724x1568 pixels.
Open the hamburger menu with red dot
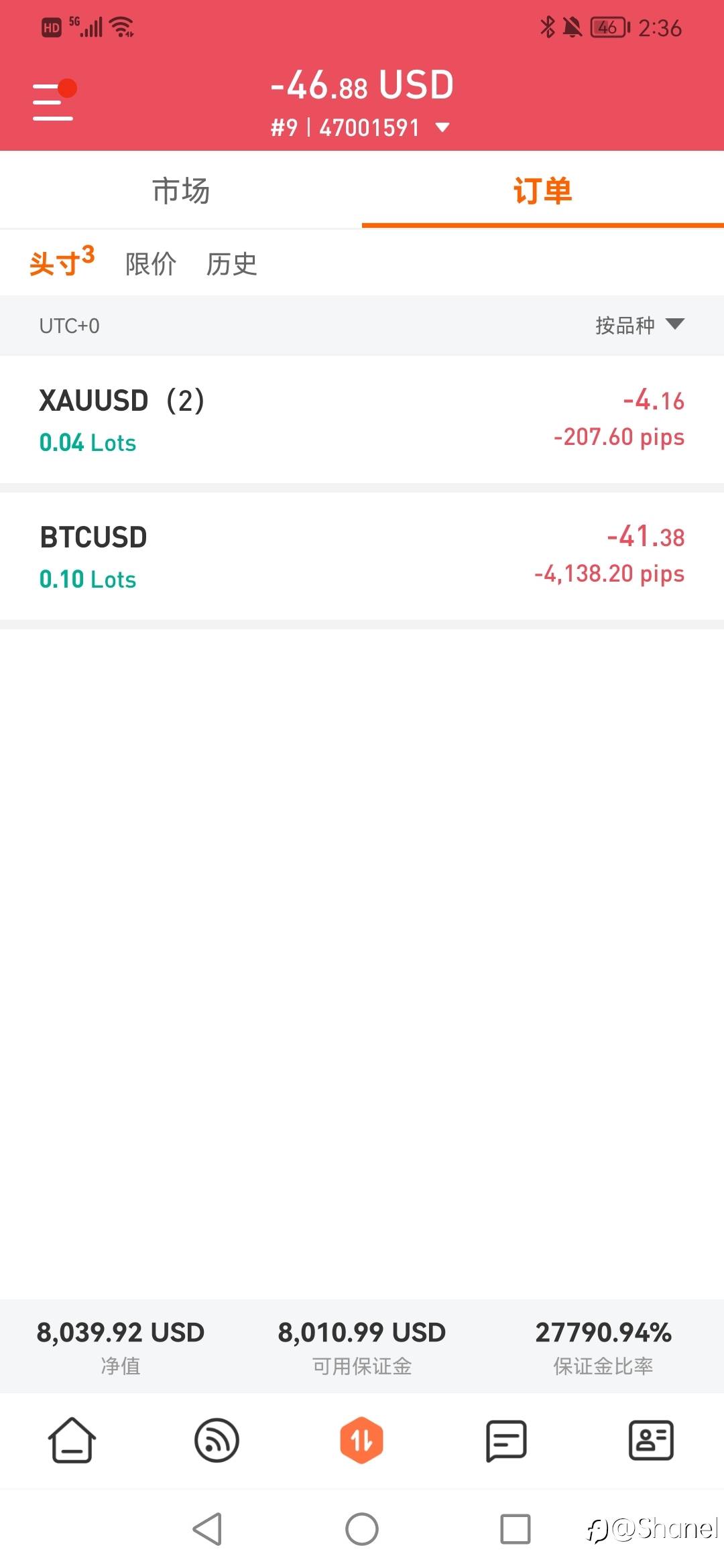click(54, 101)
